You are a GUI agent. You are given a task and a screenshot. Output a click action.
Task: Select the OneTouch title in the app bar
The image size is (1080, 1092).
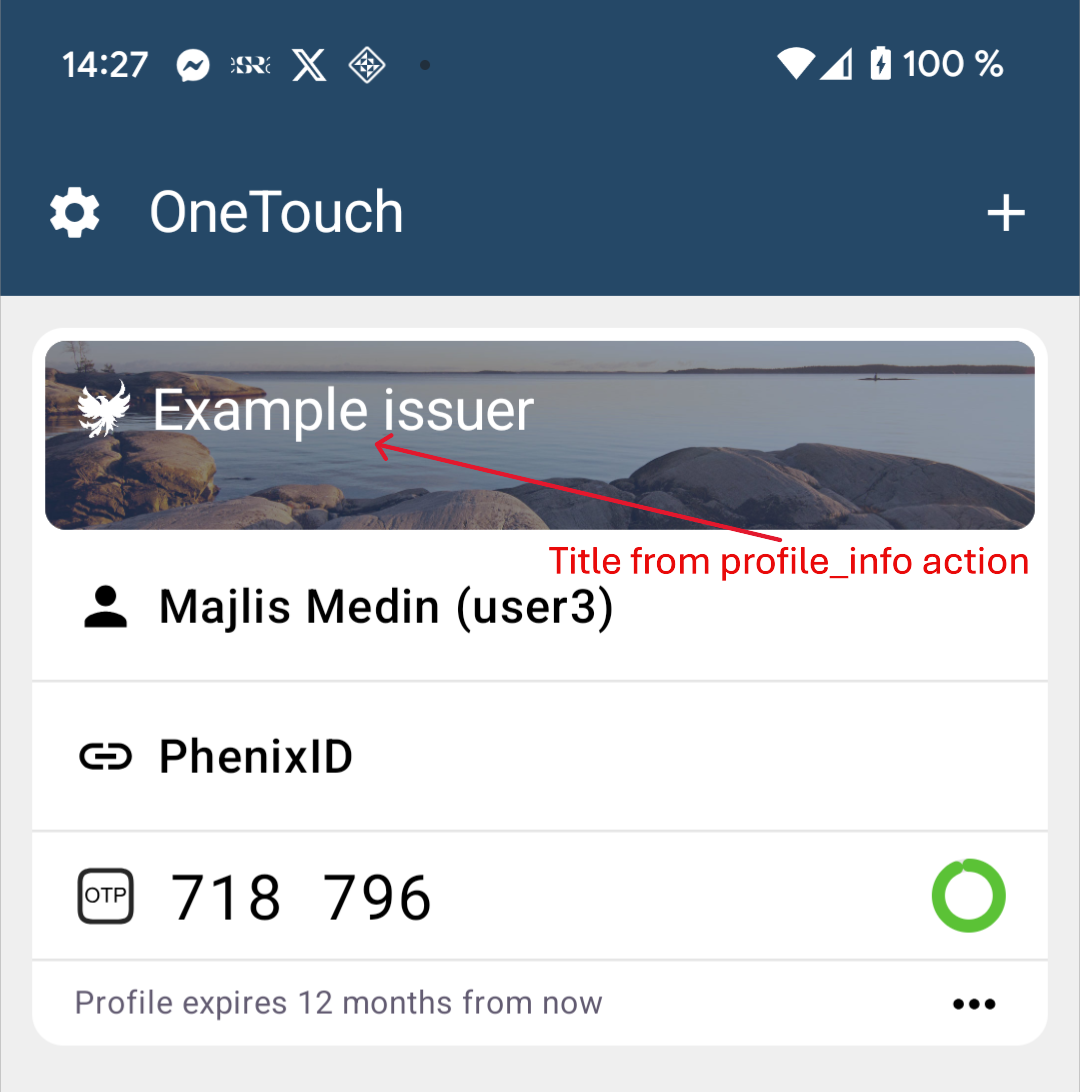pos(276,211)
